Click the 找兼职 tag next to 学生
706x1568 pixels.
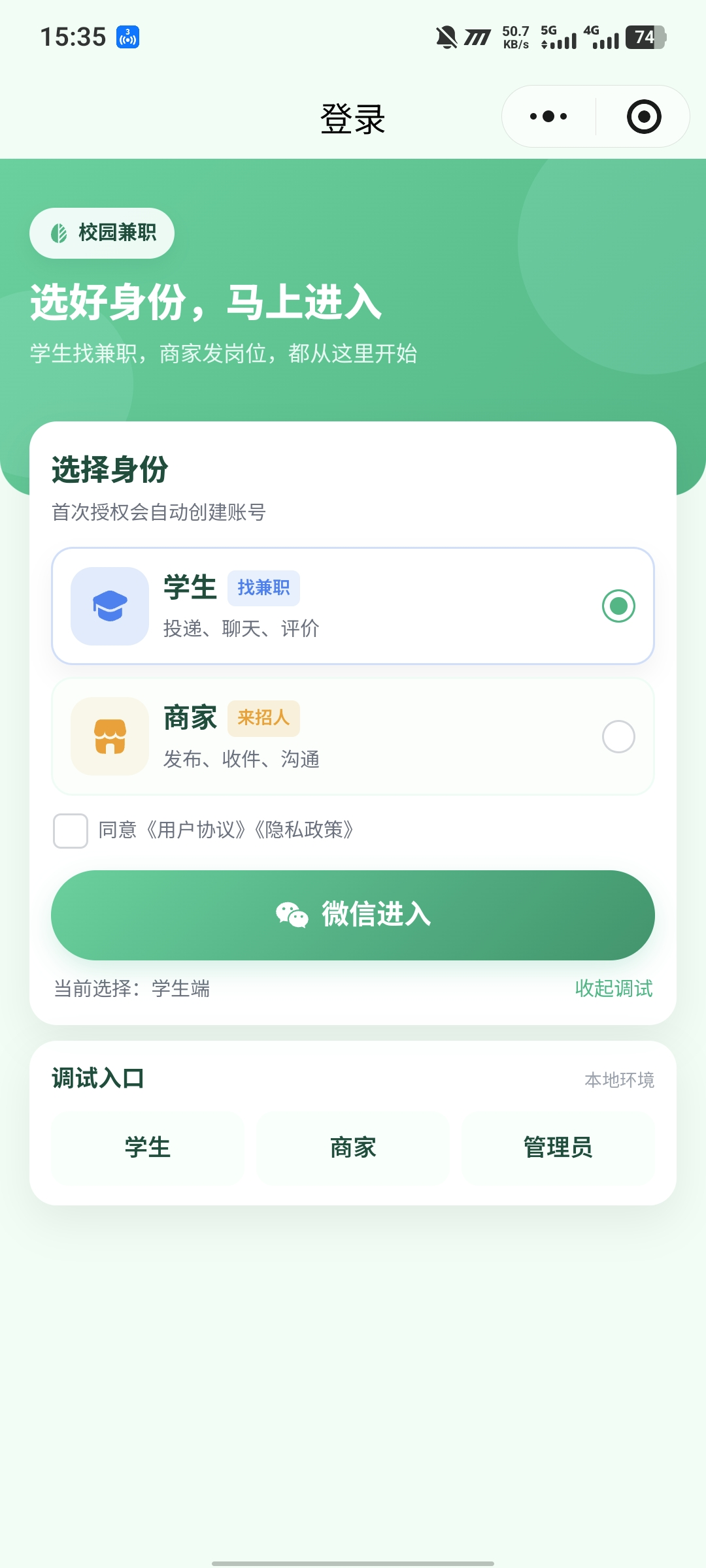point(263,587)
